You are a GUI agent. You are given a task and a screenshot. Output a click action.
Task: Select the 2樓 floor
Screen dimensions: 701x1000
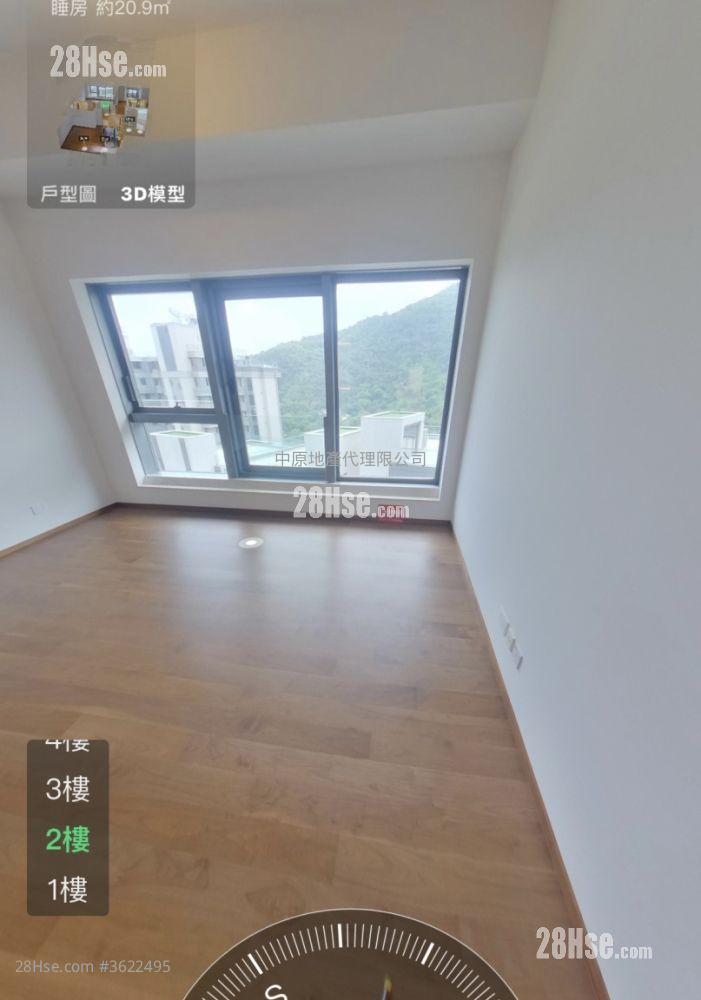tap(68, 839)
